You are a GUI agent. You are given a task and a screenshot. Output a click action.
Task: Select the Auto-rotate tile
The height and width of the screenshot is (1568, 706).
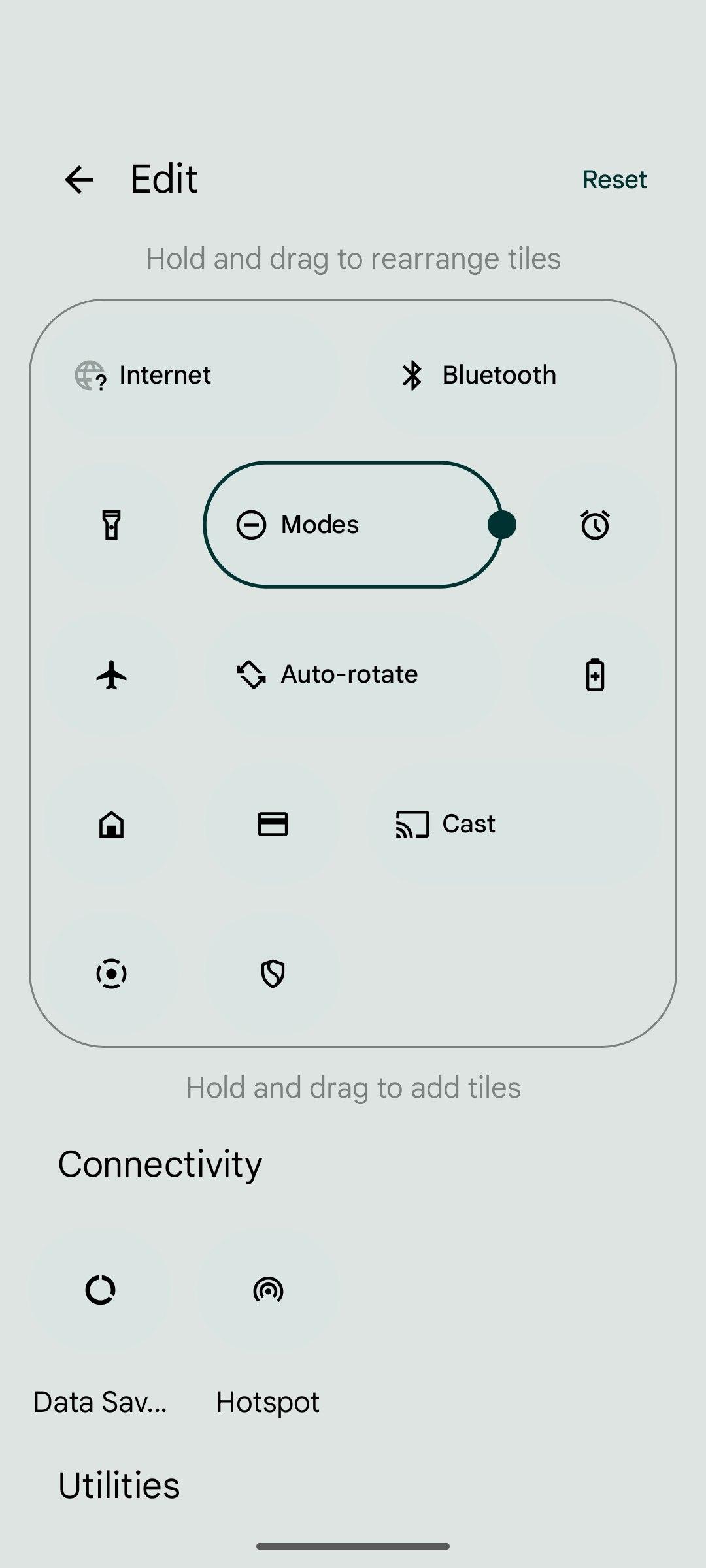point(353,674)
